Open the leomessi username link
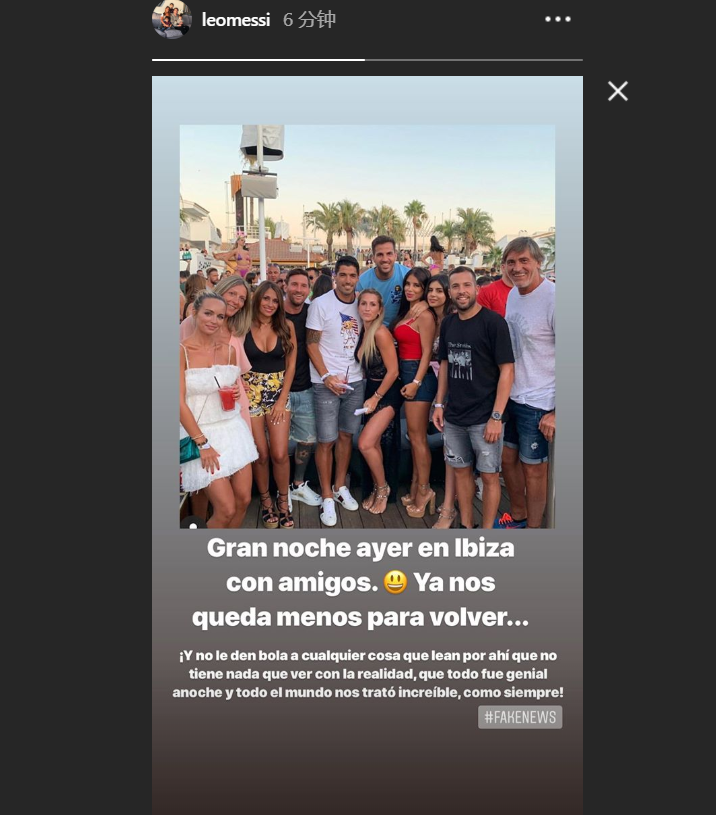716x815 pixels. [x=236, y=20]
